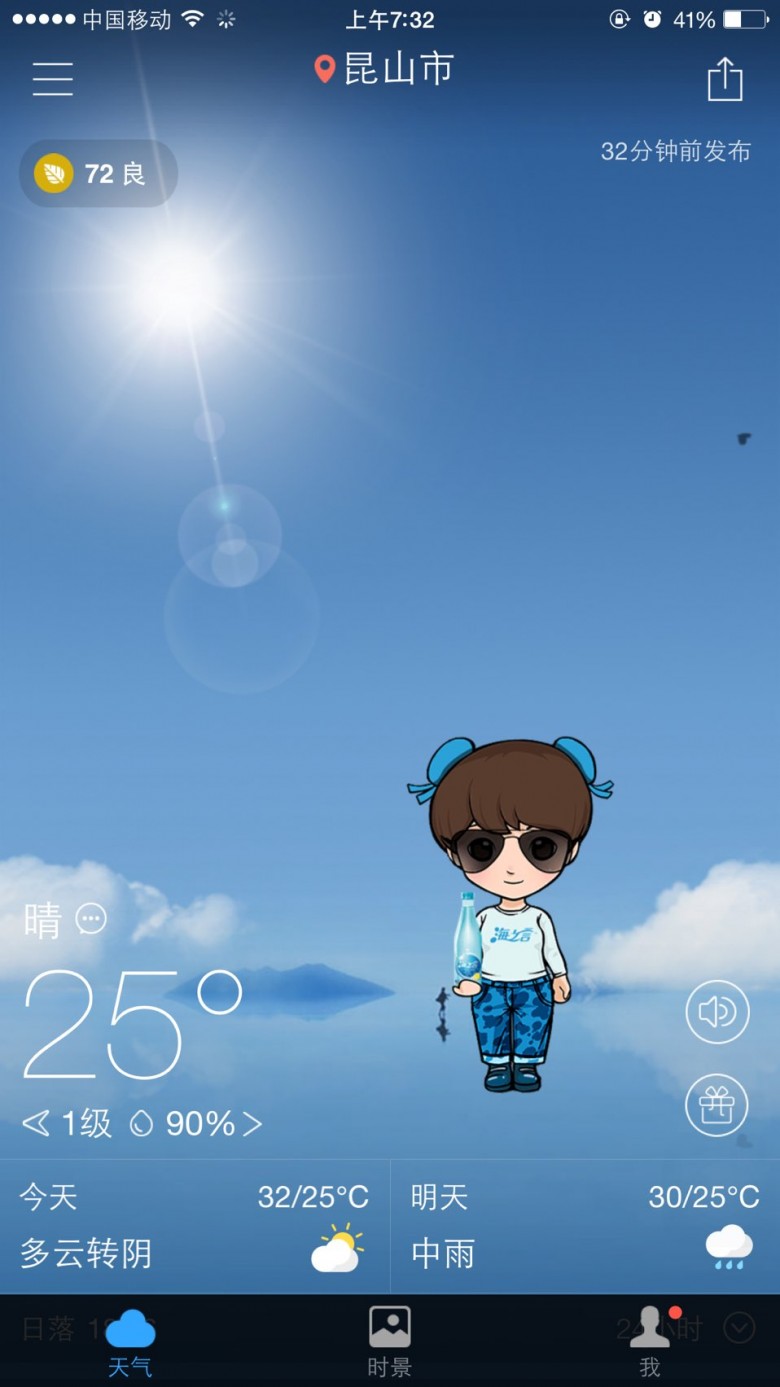
Task: Change the location 昆山市
Action: tap(384, 69)
